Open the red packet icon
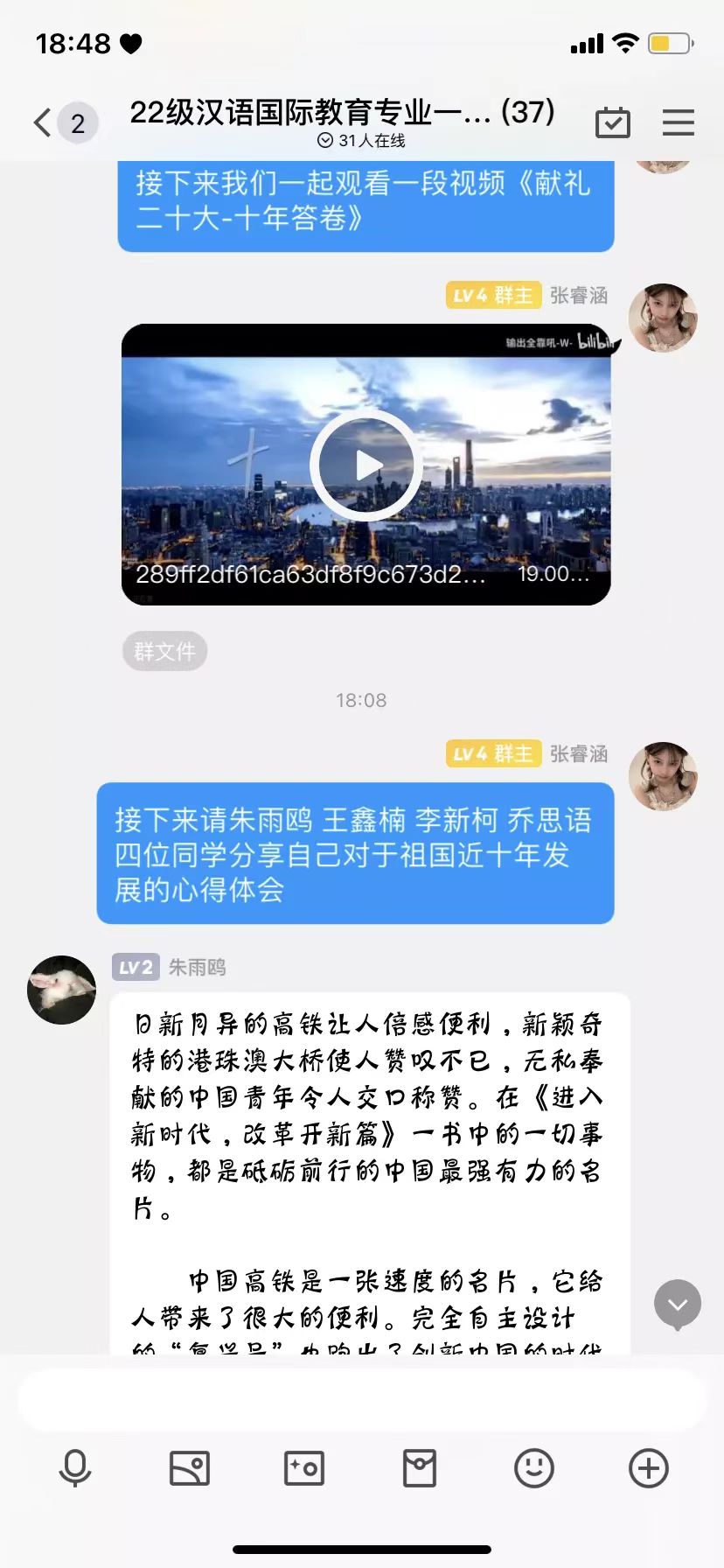The height and width of the screenshot is (1568, 724). tap(419, 1468)
